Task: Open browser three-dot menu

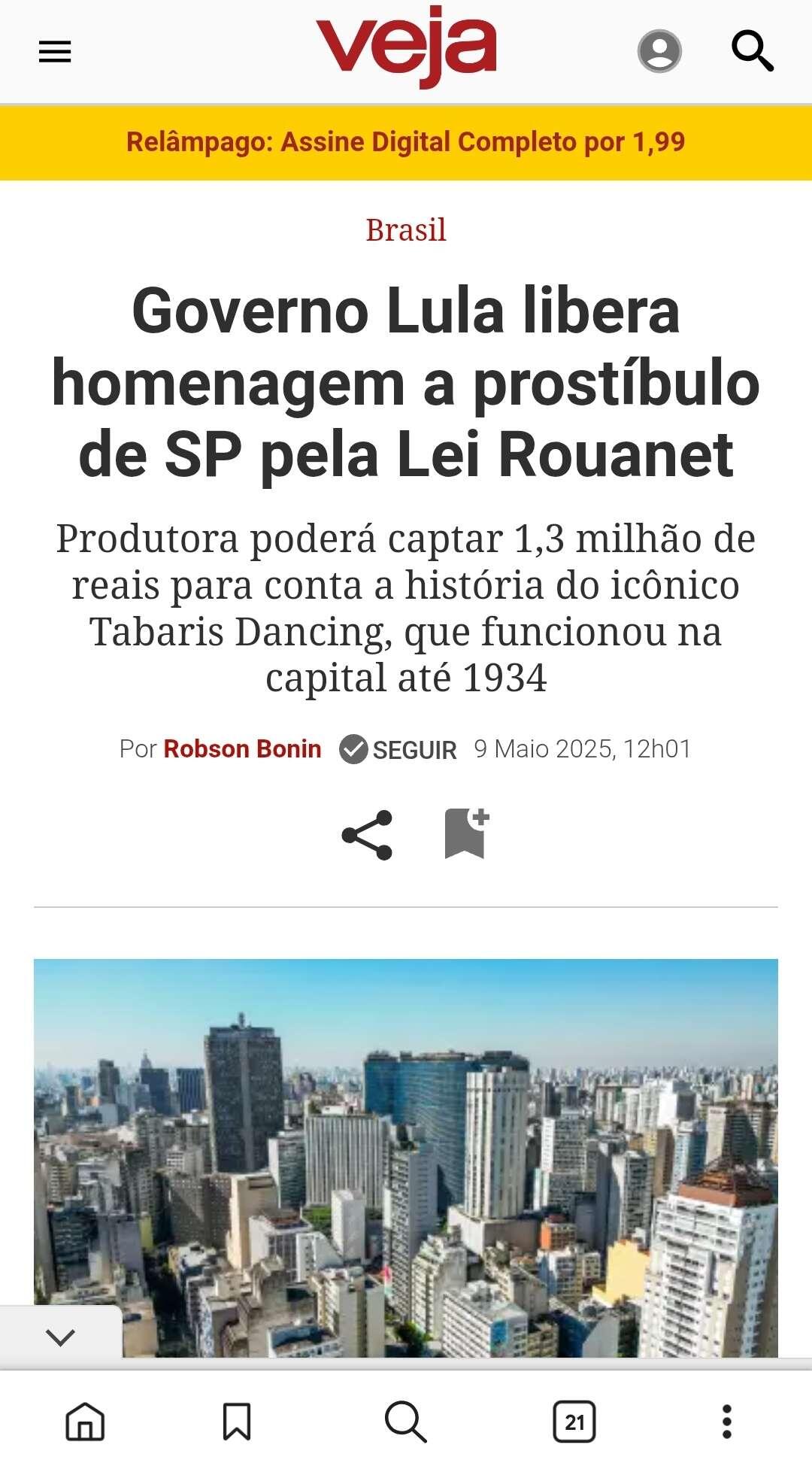Action: click(726, 1422)
